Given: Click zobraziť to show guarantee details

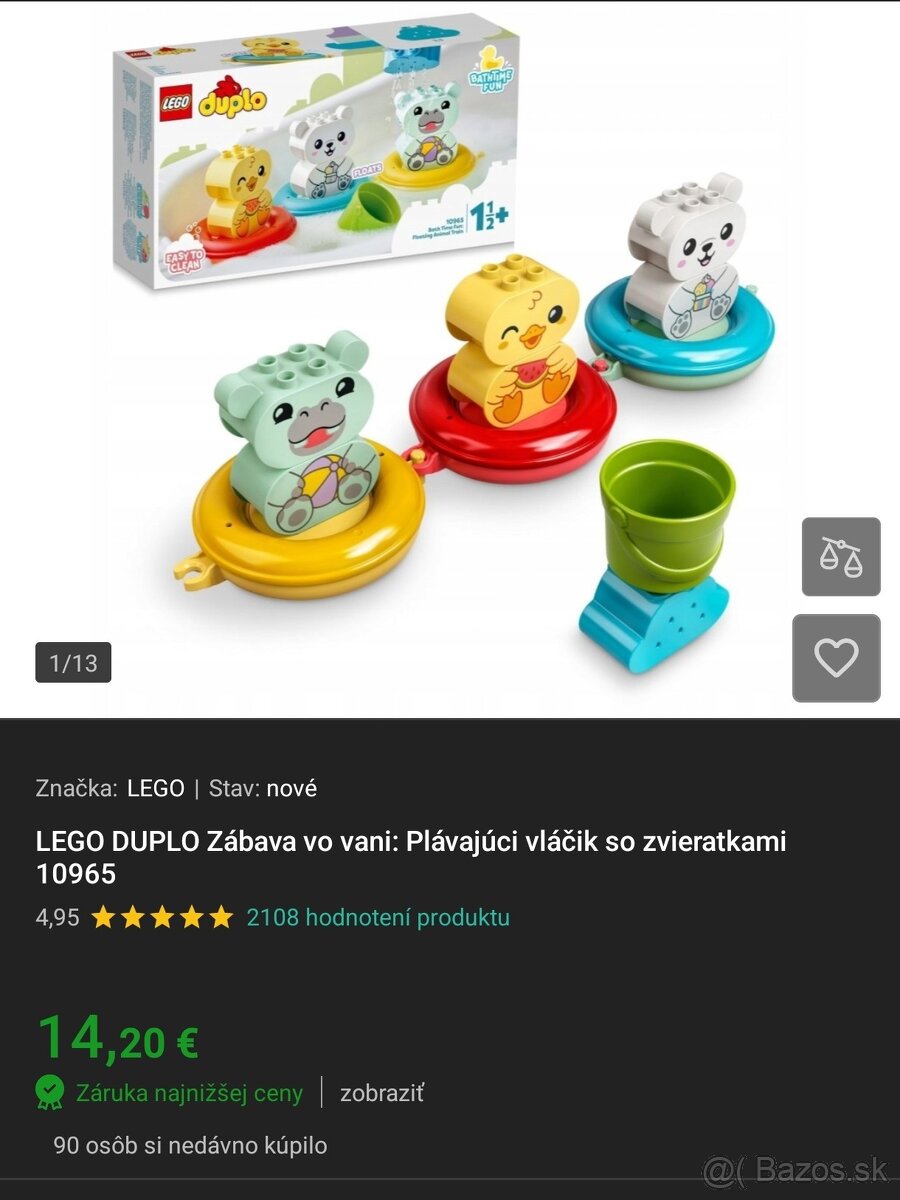Looking at the screenshot, I should 384,1093.
